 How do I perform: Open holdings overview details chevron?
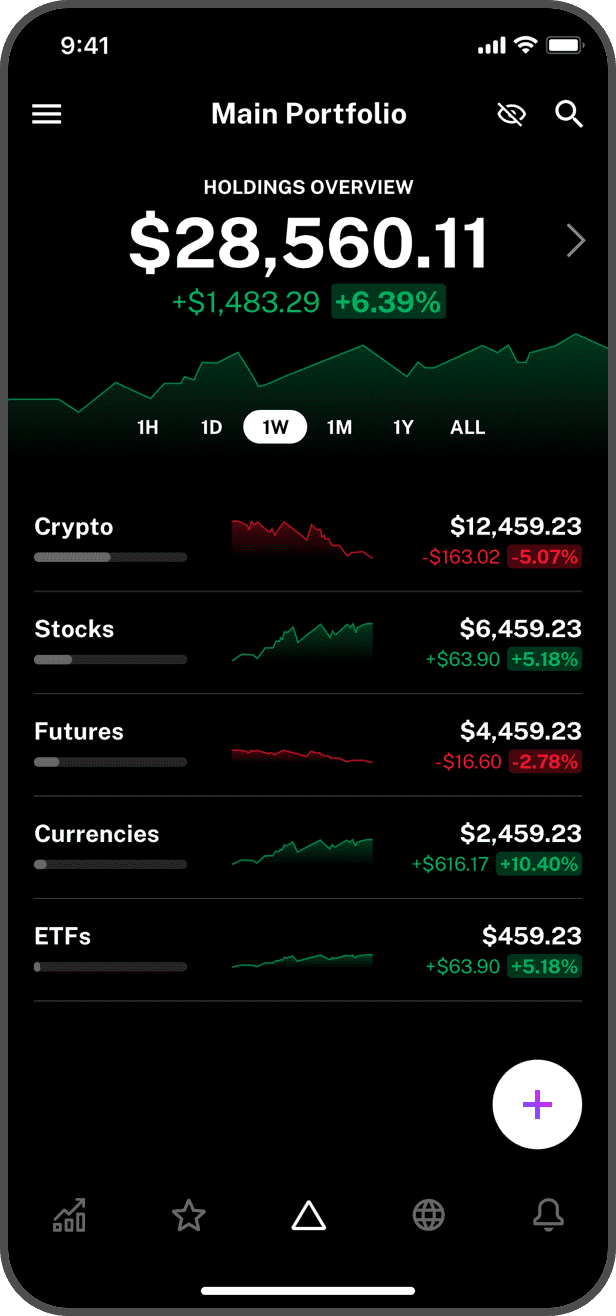pyautogui.click(x=576, y=241)
